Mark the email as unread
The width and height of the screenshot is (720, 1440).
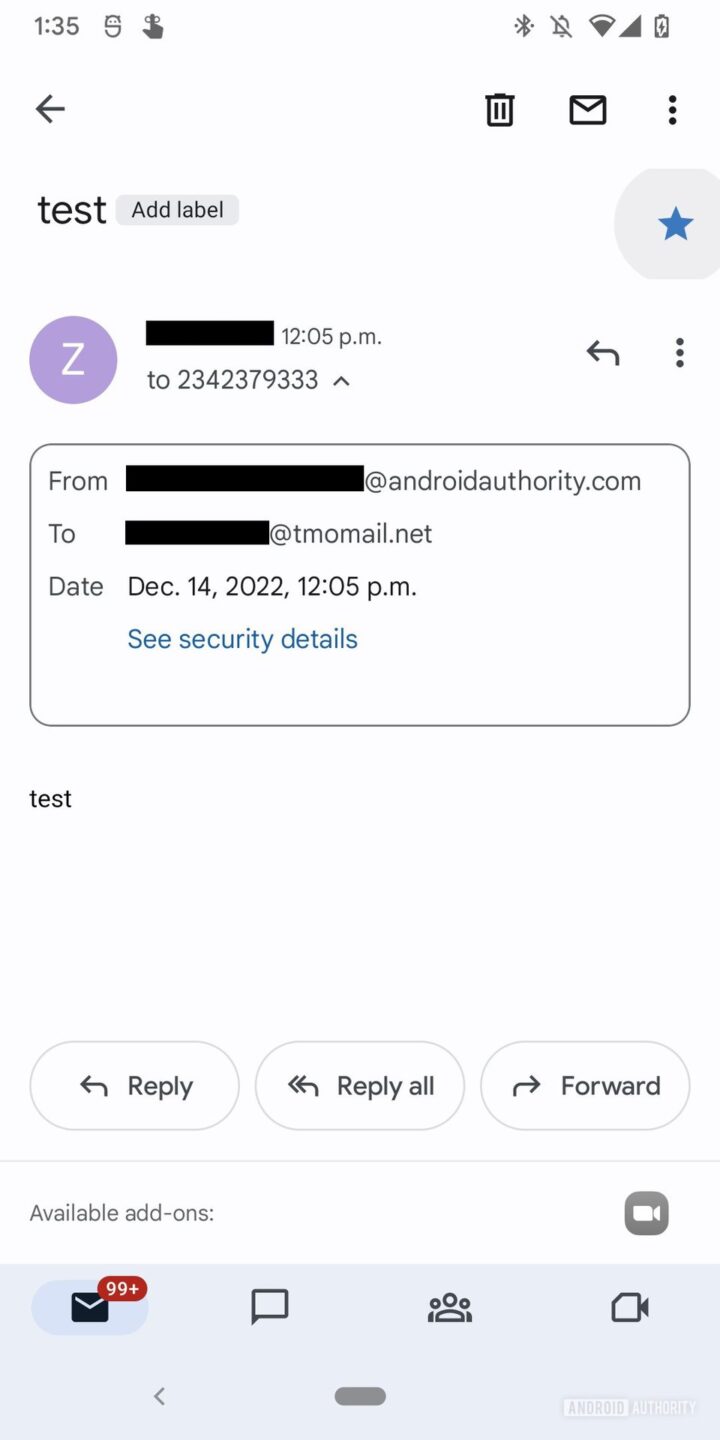[x=588, y=109]
